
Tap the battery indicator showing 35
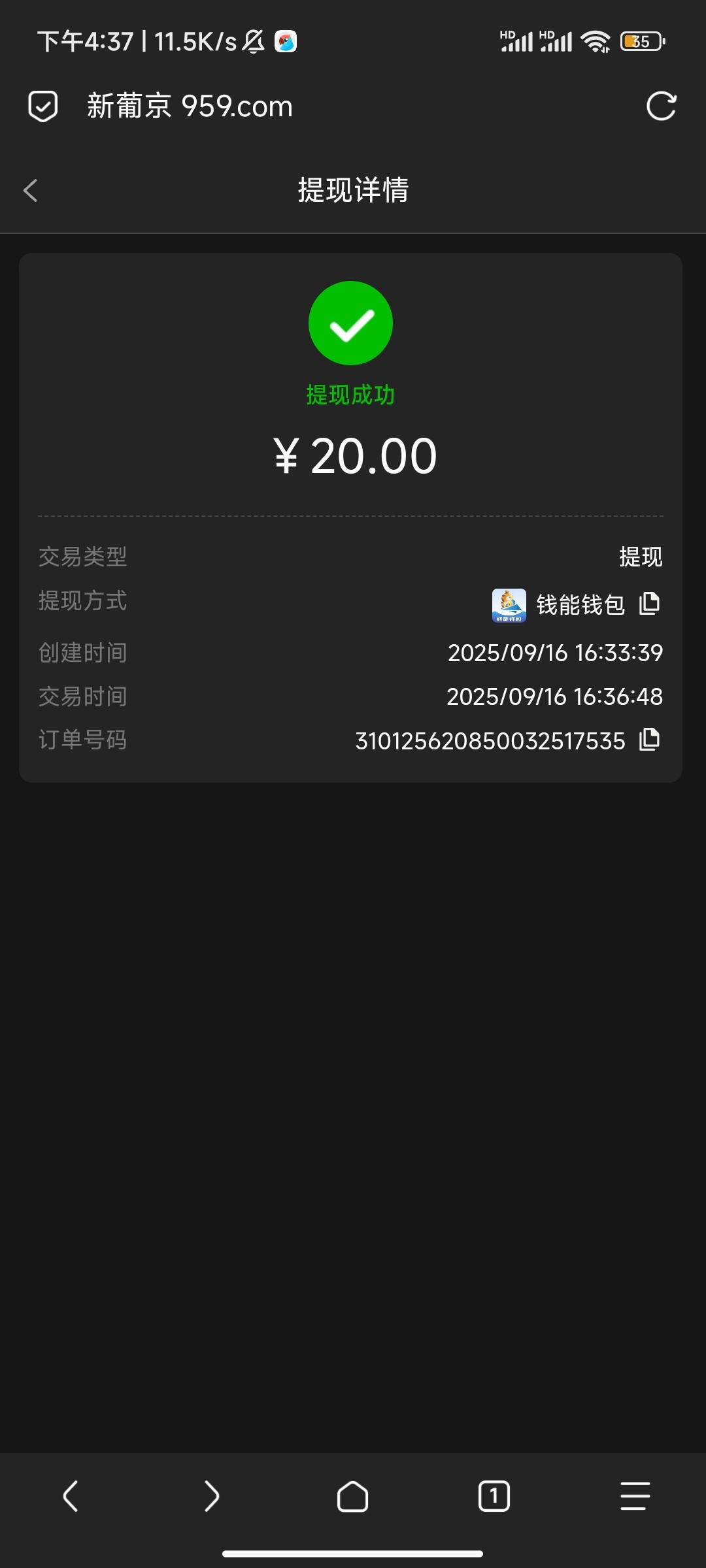[639, 41]
